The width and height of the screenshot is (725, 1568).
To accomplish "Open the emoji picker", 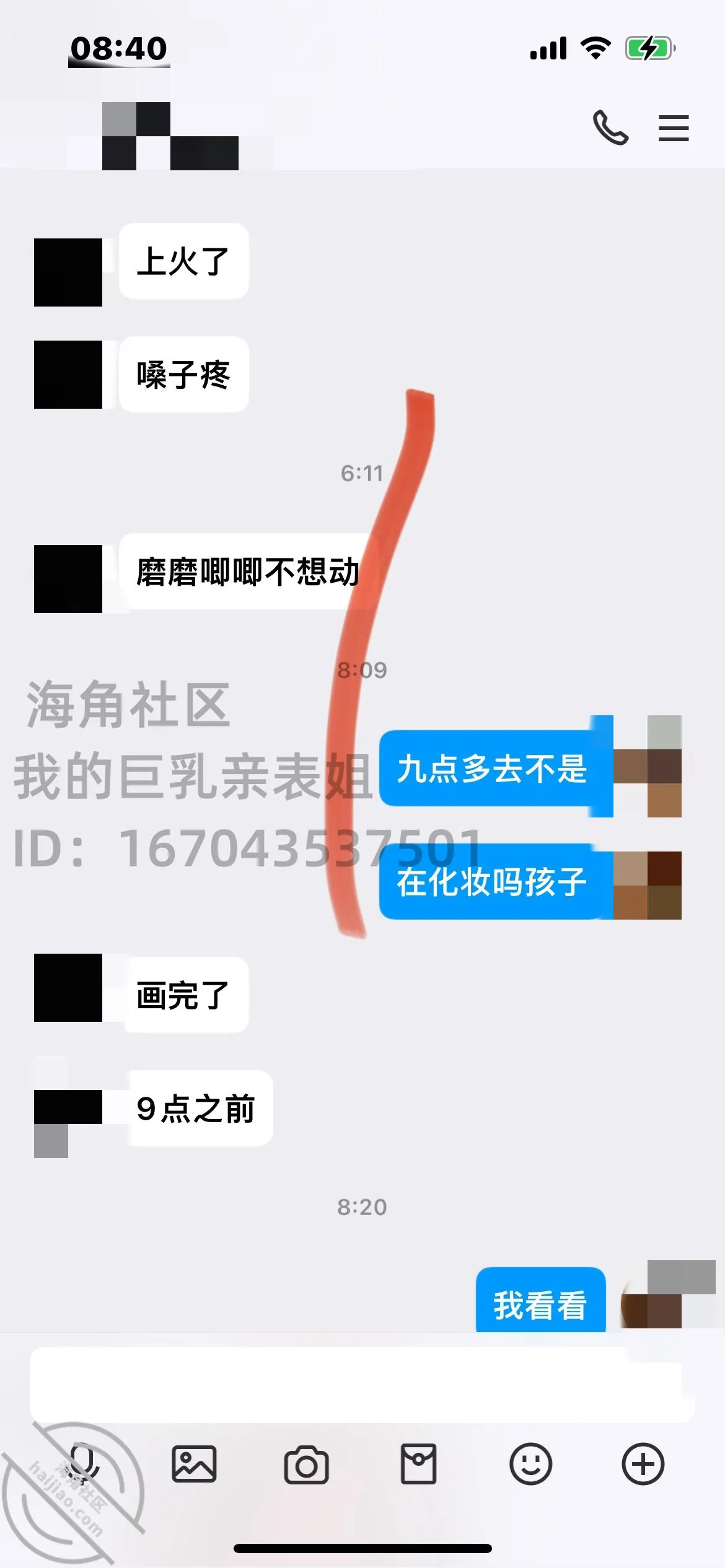I will [530, 1464].
